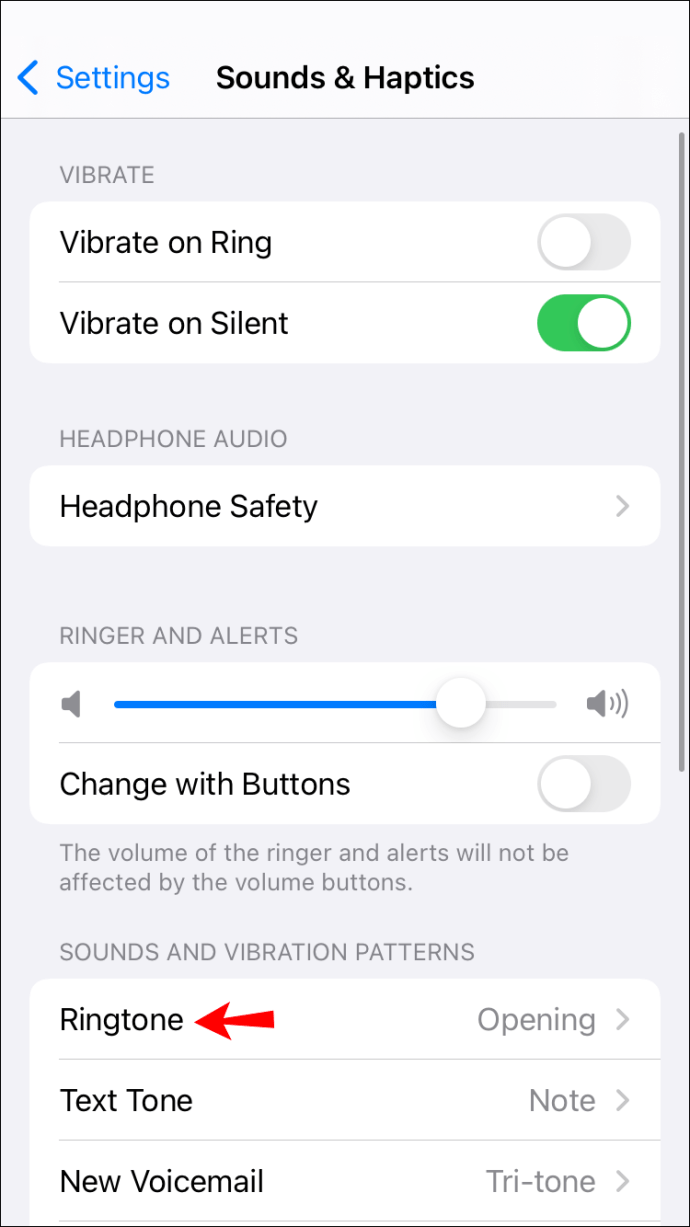Open New Voicemail sound settings

(x=345, y=1181)
